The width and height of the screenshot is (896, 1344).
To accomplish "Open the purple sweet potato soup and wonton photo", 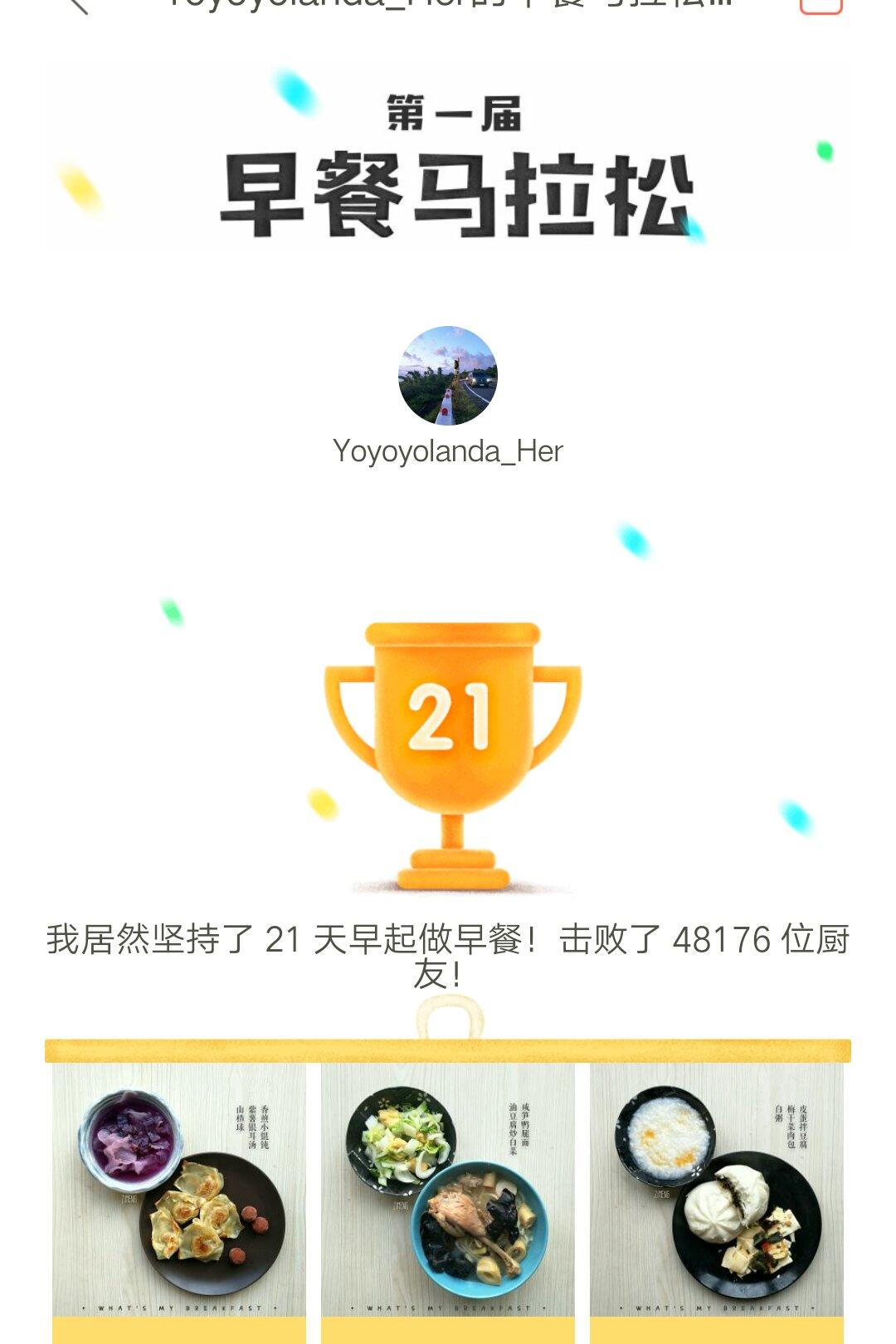I will pos(179,1190).
